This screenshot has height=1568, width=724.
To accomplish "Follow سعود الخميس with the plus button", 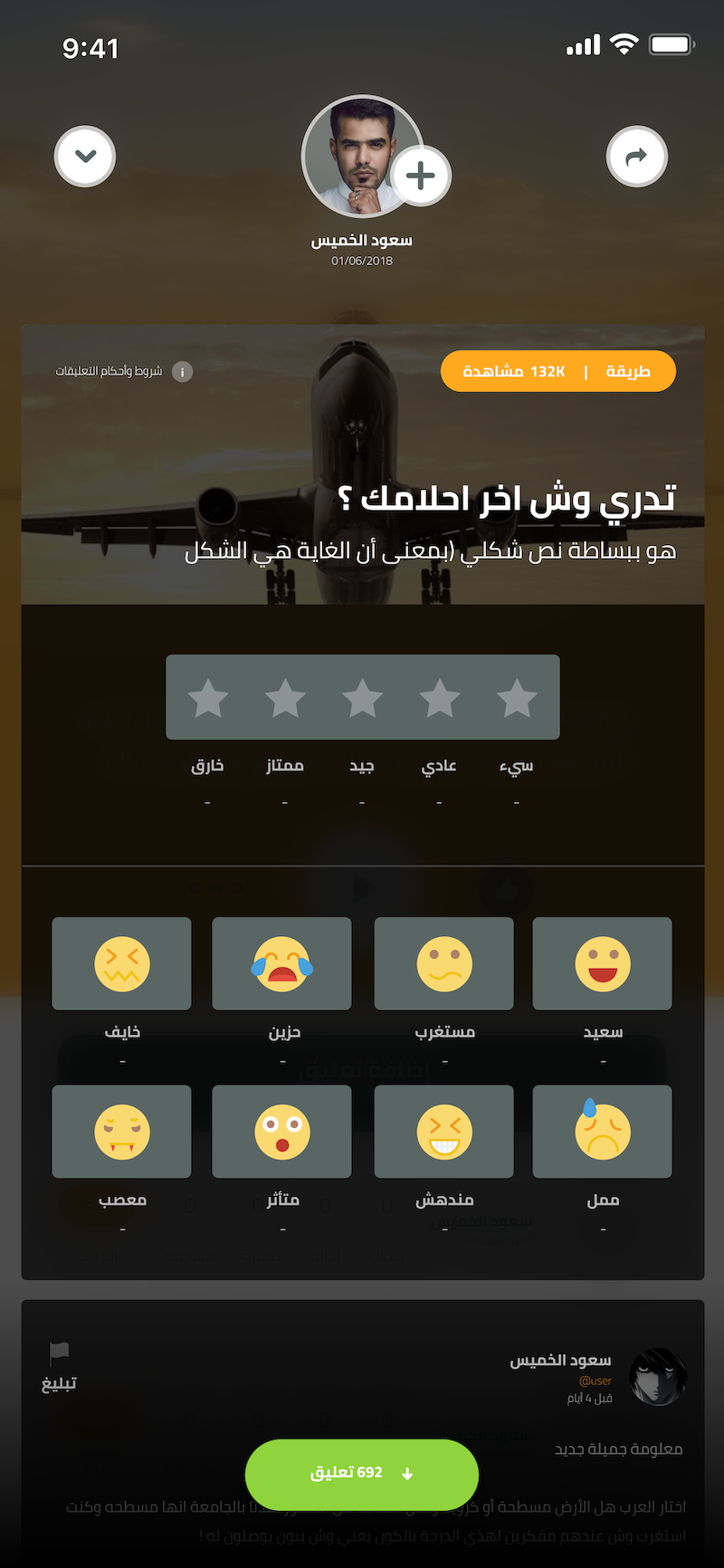I will [x=421, y=176].
